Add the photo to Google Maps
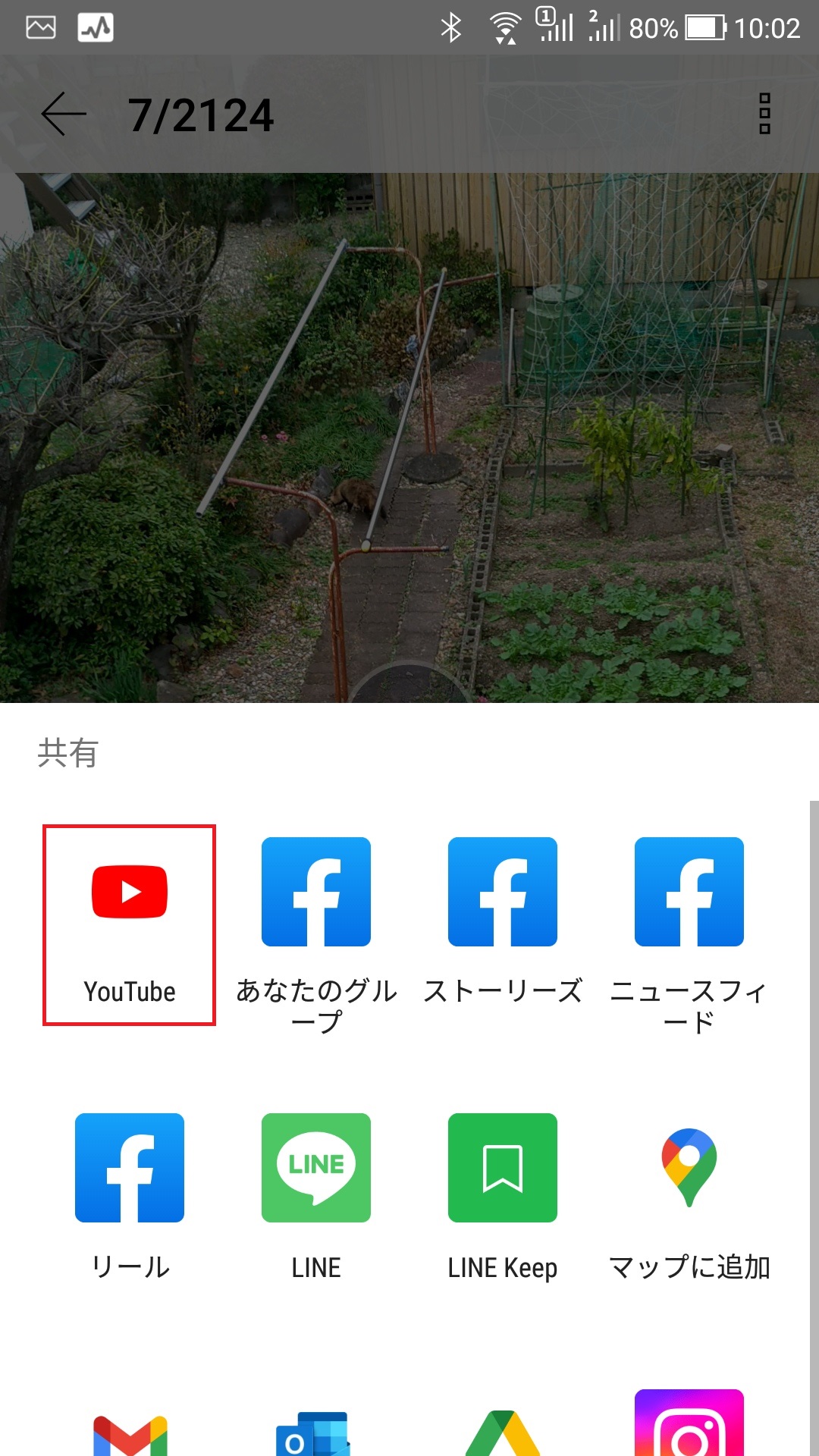 click(689, 1168)
